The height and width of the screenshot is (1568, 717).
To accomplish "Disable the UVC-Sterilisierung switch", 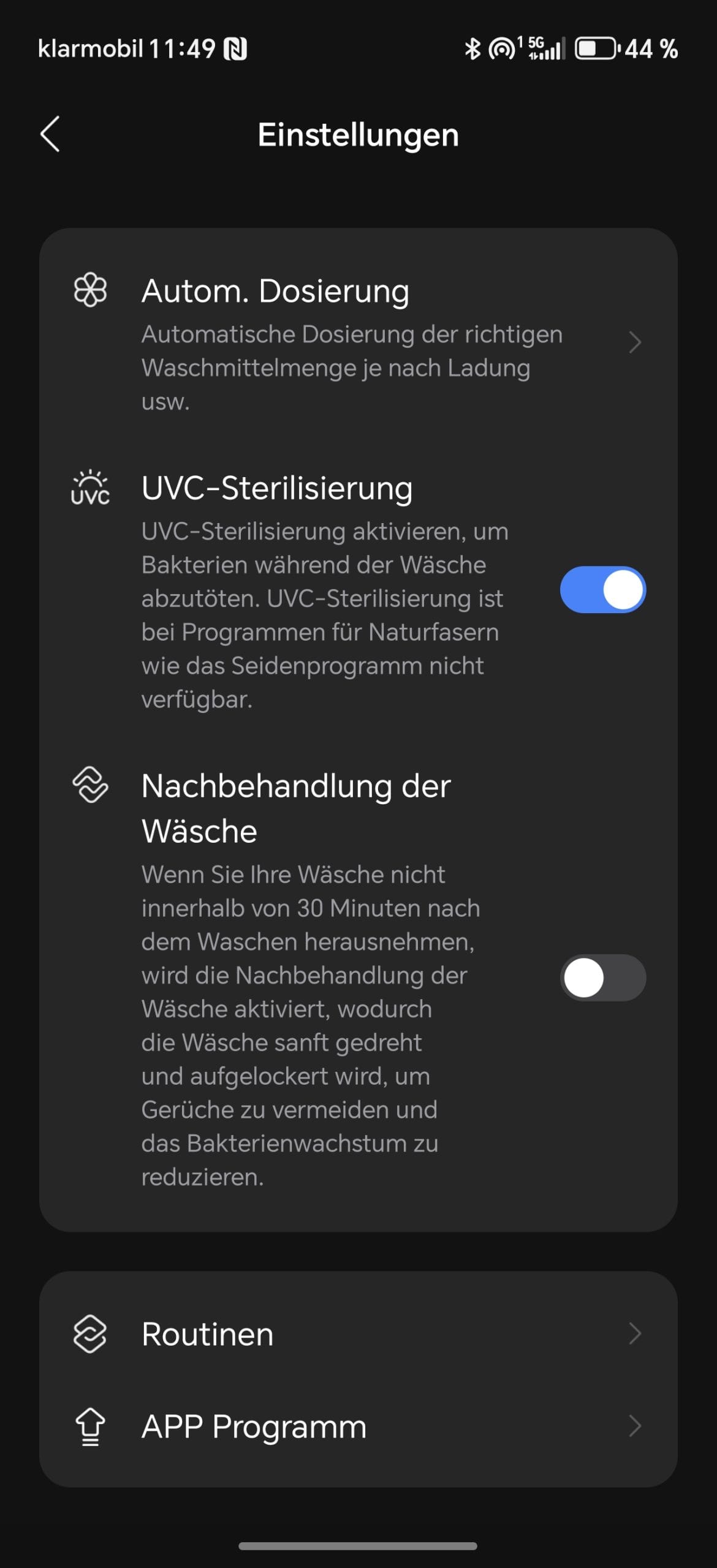I will [x=603, y=590].
